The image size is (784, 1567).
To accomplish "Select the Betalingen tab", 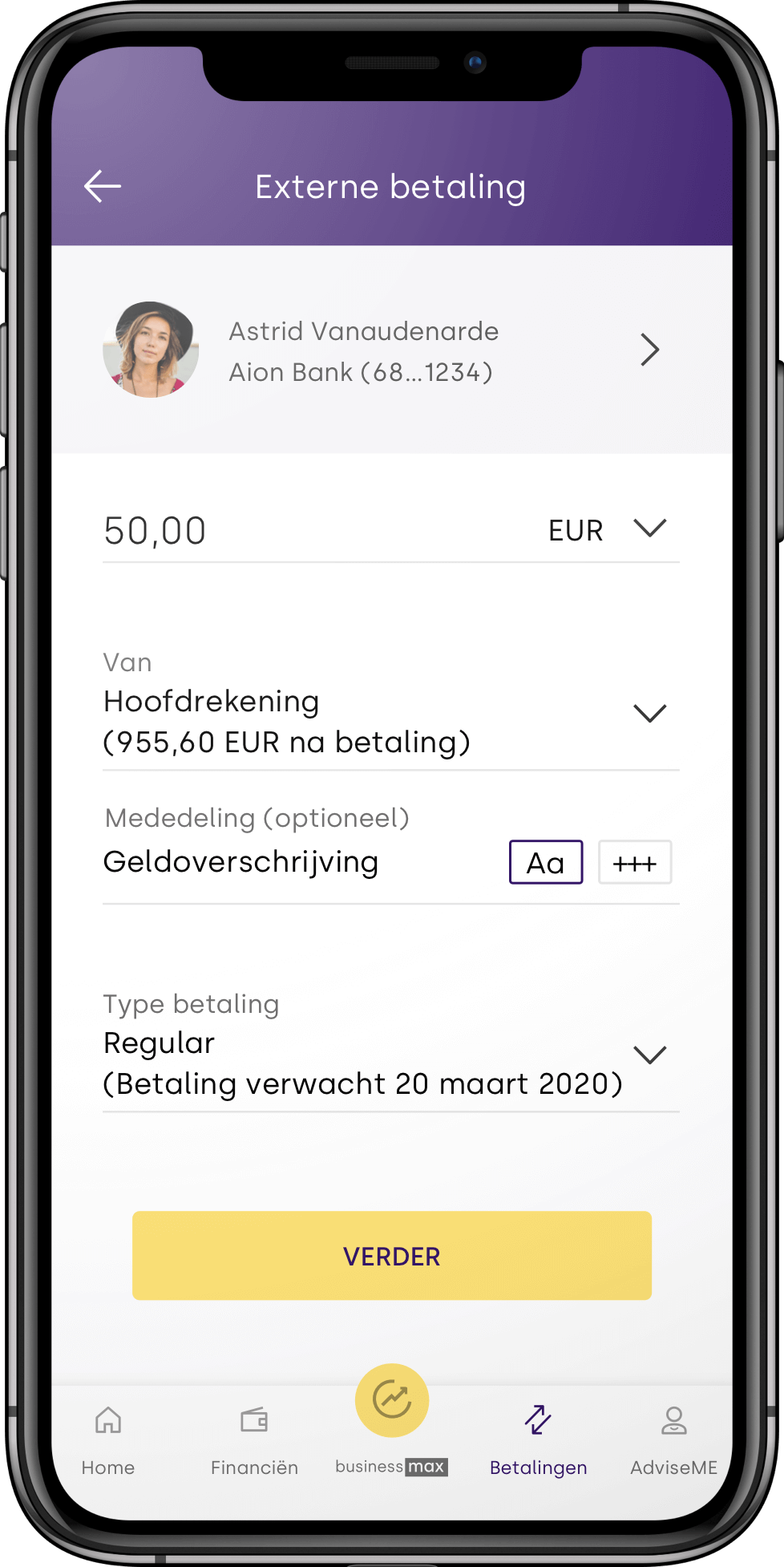I will [x=538, y=1439].
